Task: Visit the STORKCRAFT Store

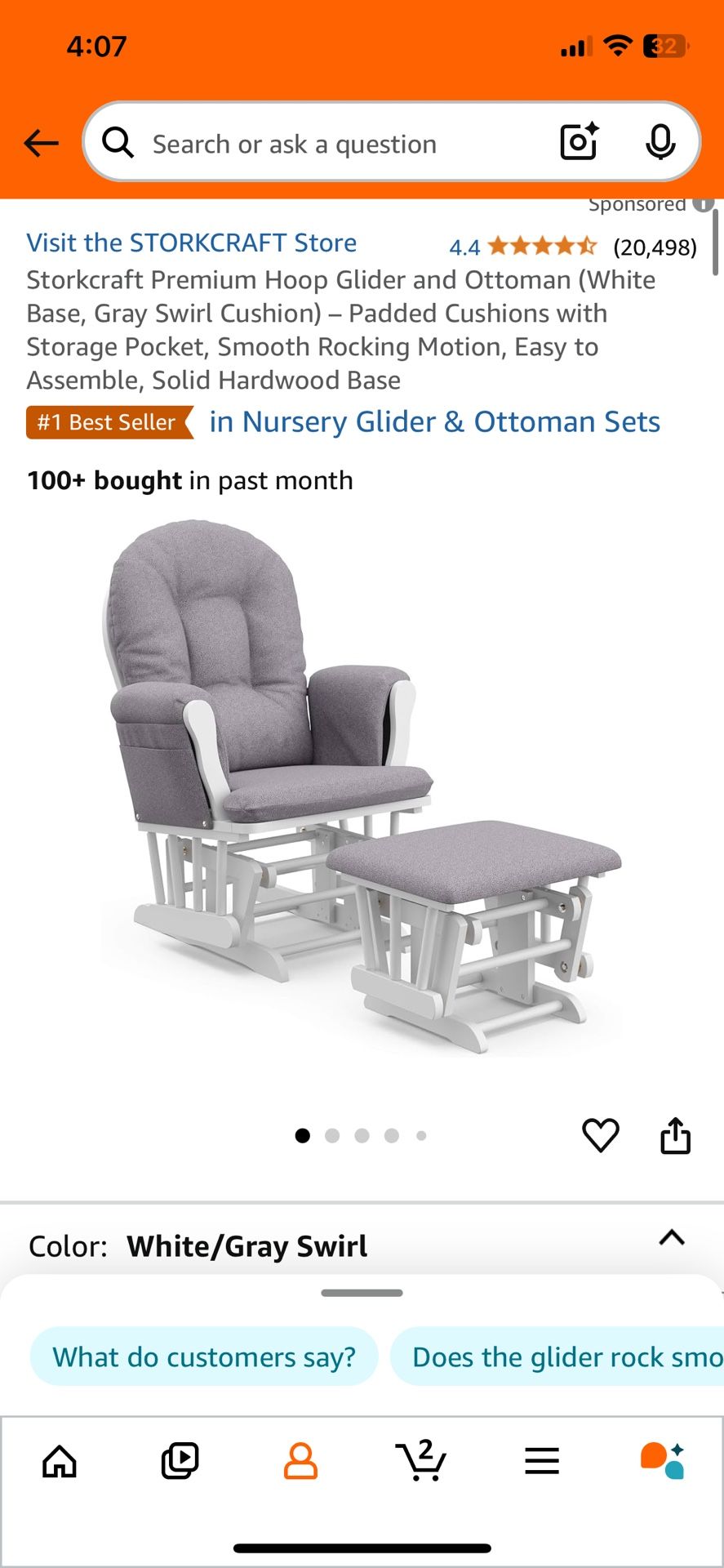Action: [191, 243]
